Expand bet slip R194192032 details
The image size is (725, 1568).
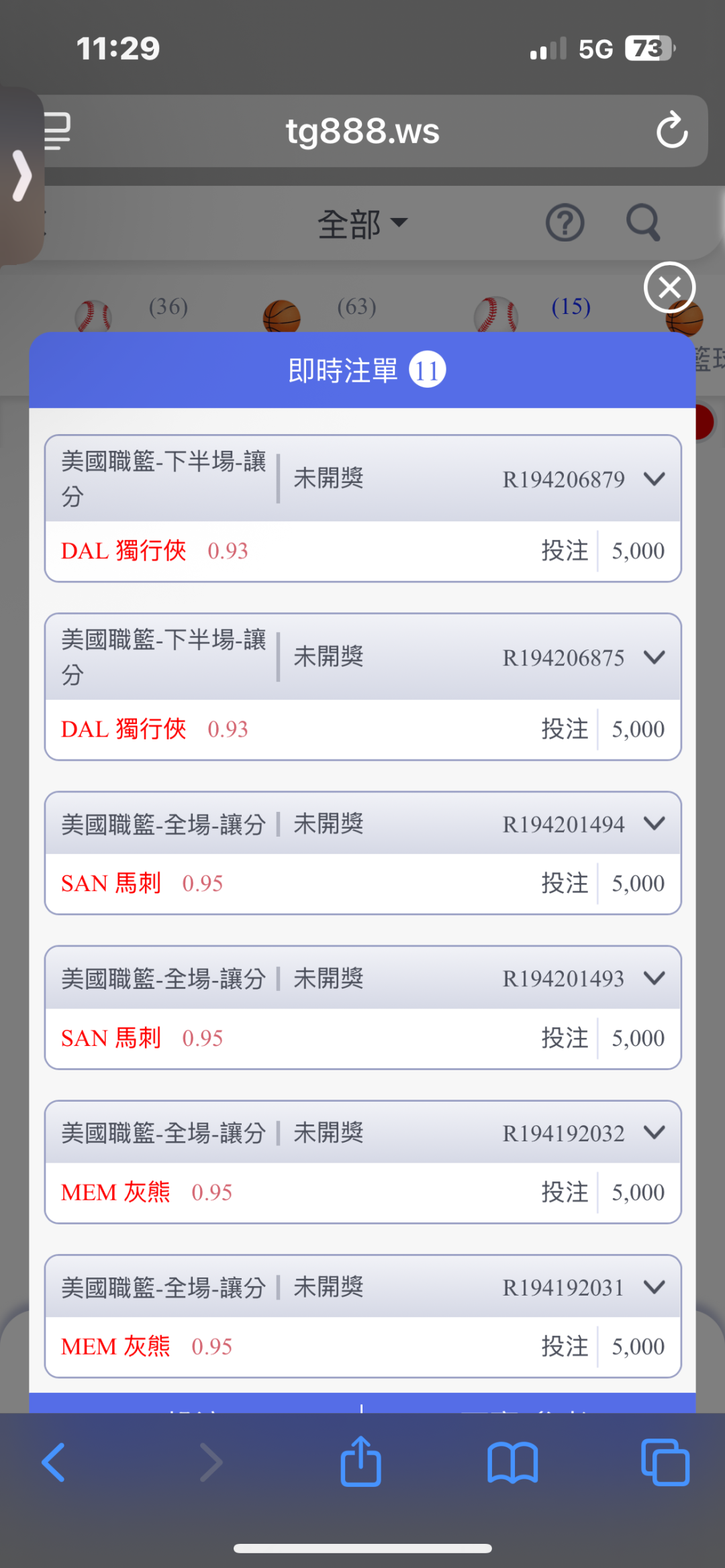pos(654,1133)
